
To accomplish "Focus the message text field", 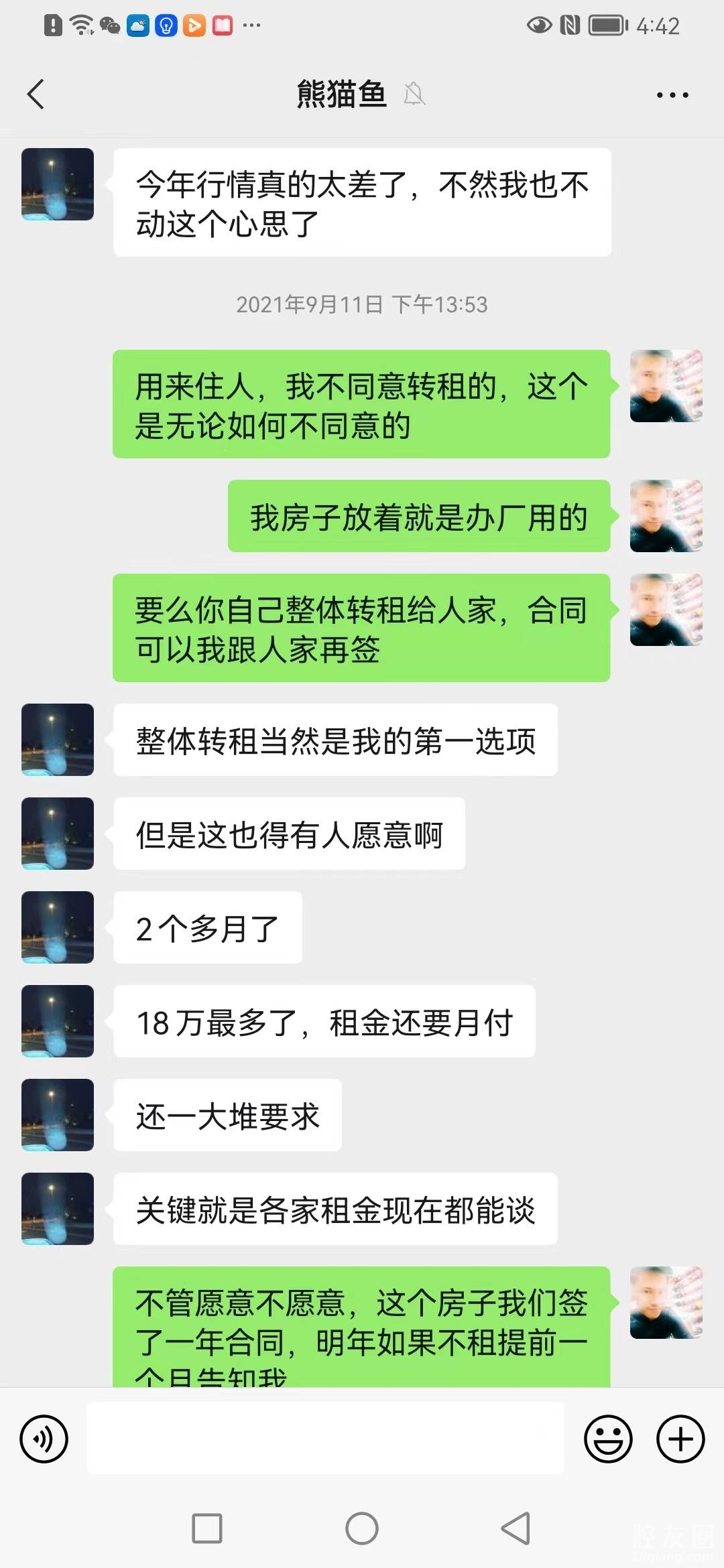I will pos(325,1439).
